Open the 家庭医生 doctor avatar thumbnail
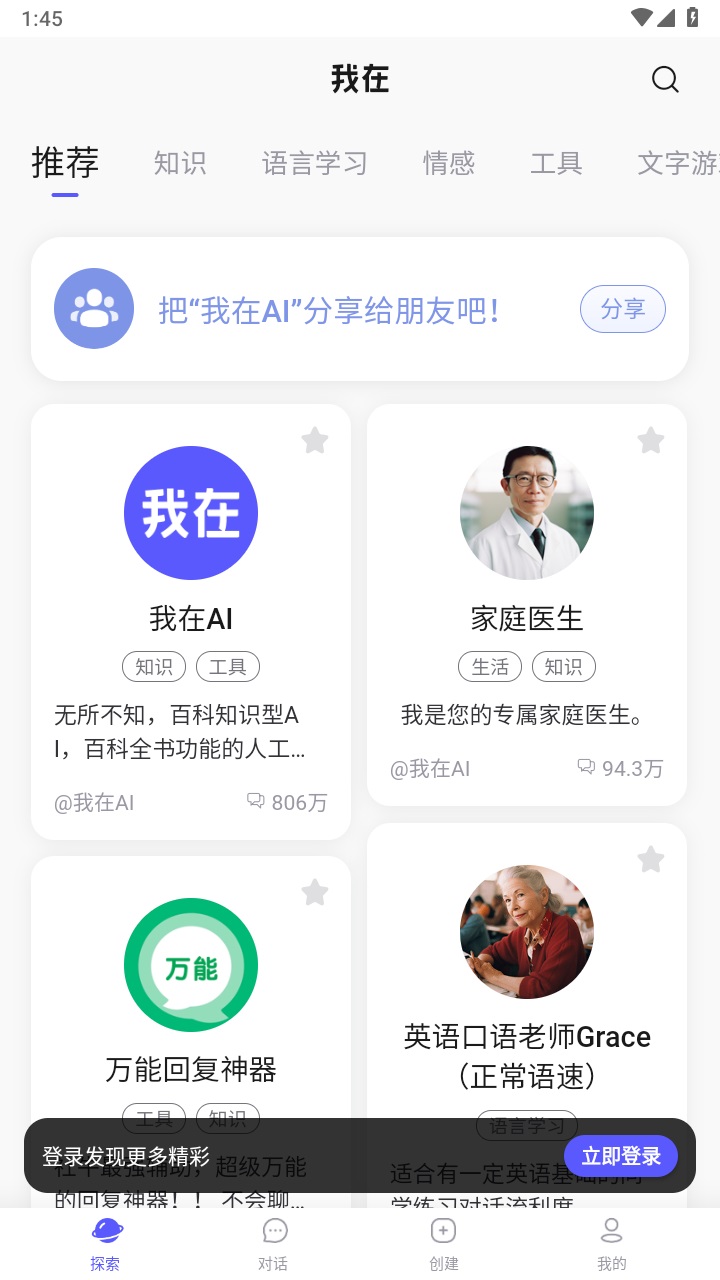Viewport: 720px width, 1280px height. (526, 512)
